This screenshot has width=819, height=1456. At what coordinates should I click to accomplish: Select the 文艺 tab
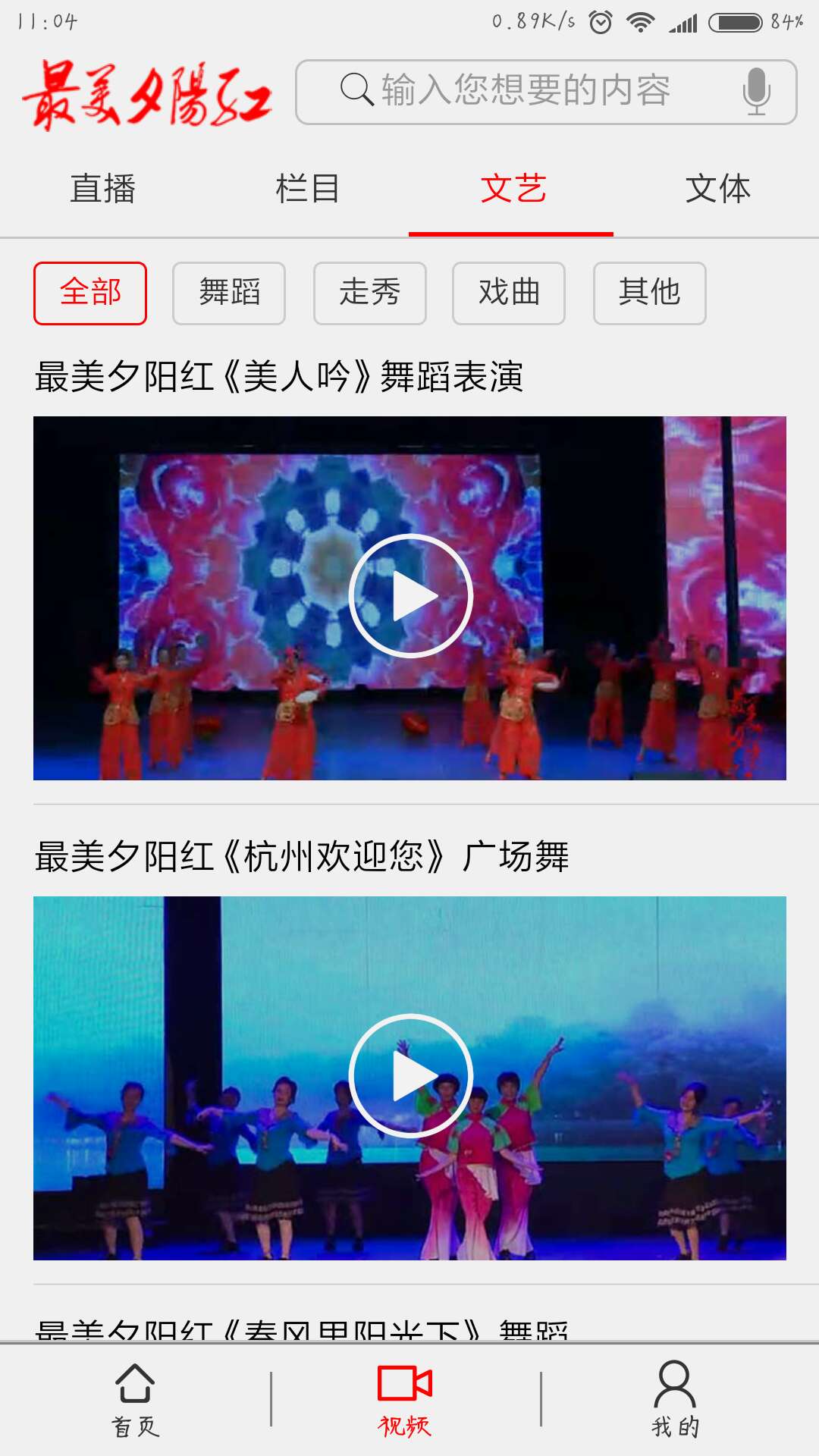[x=513, y=189]
